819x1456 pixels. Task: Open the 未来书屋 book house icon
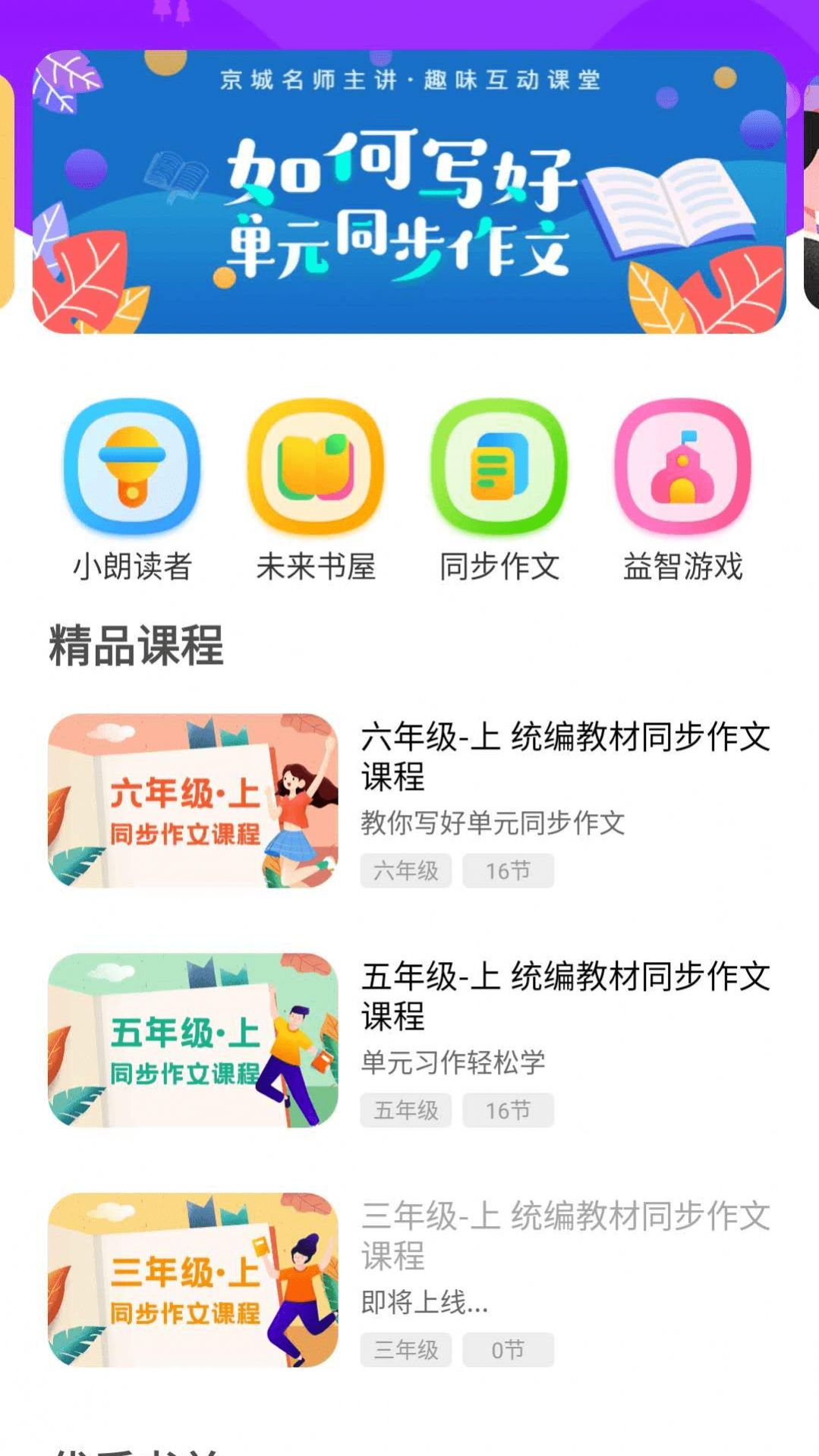[x=314, y=564]
